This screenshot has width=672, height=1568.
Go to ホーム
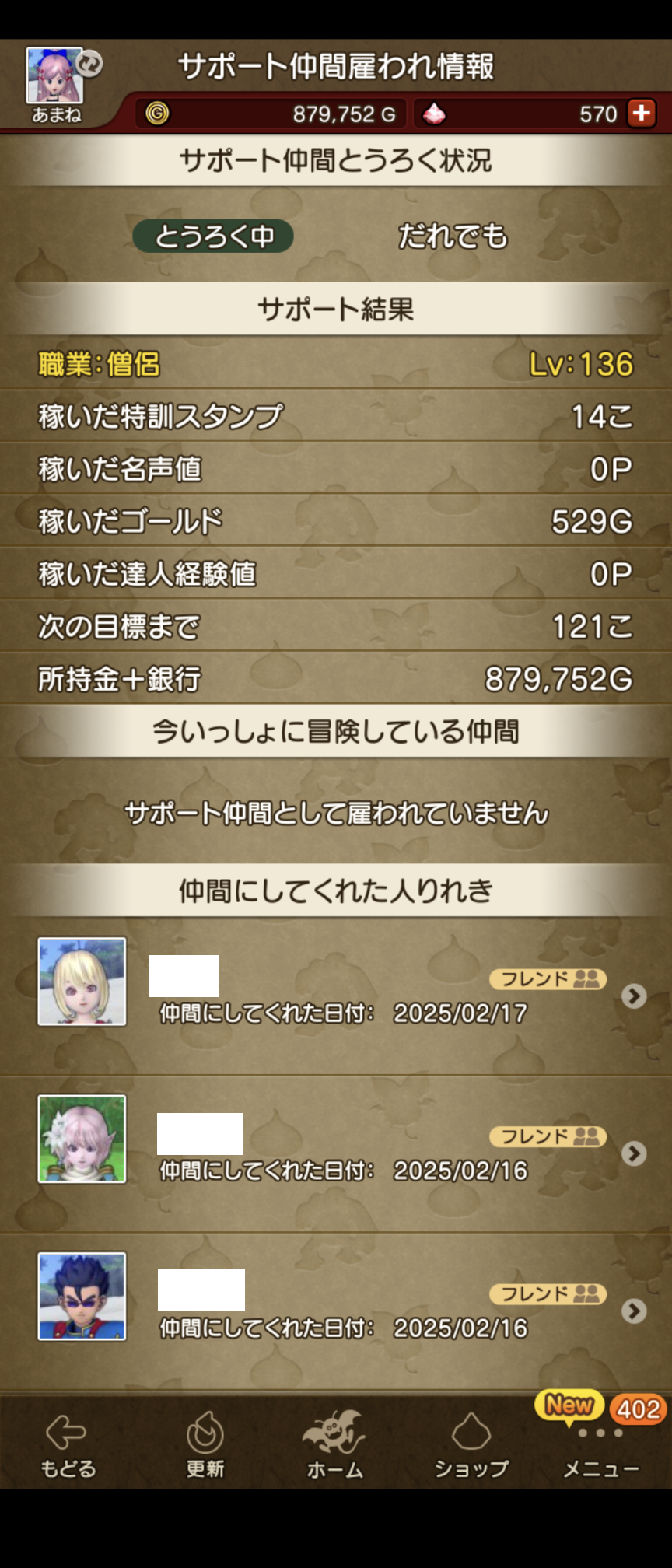(x=334, y=1445)
